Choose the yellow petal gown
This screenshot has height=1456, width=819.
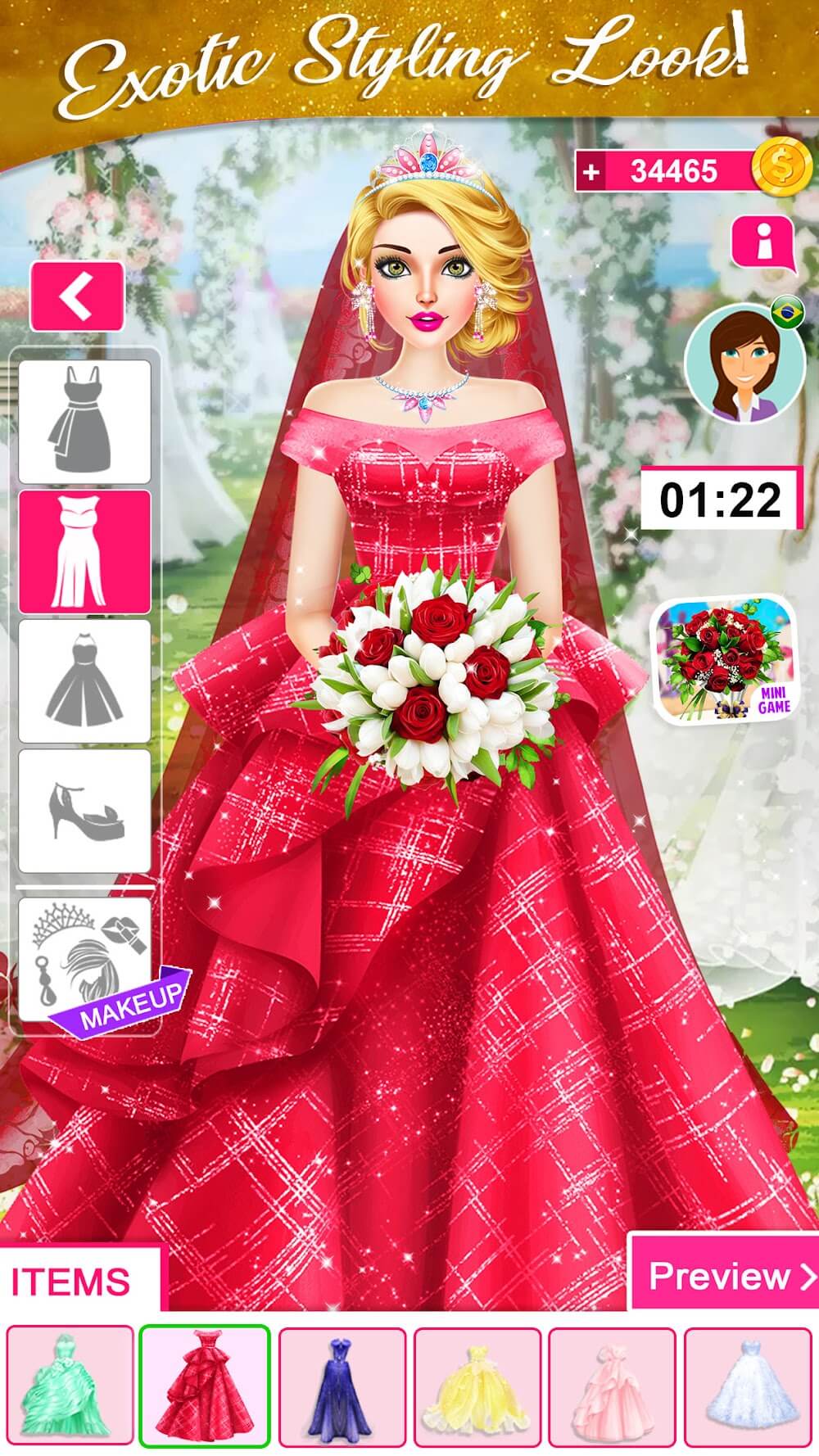[477, 1383]
